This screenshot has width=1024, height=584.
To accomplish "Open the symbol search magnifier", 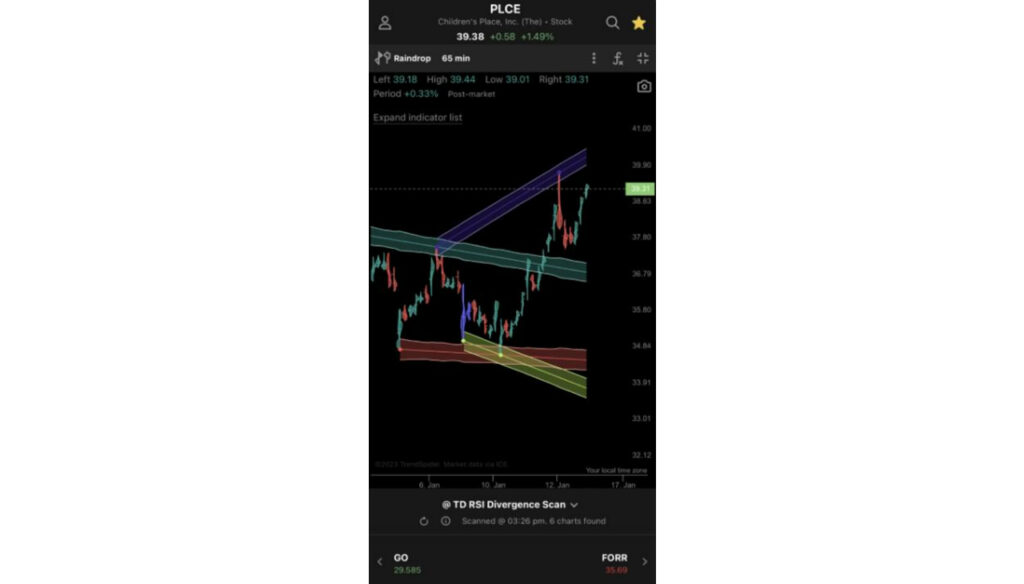I will click(x=612, y=23).
